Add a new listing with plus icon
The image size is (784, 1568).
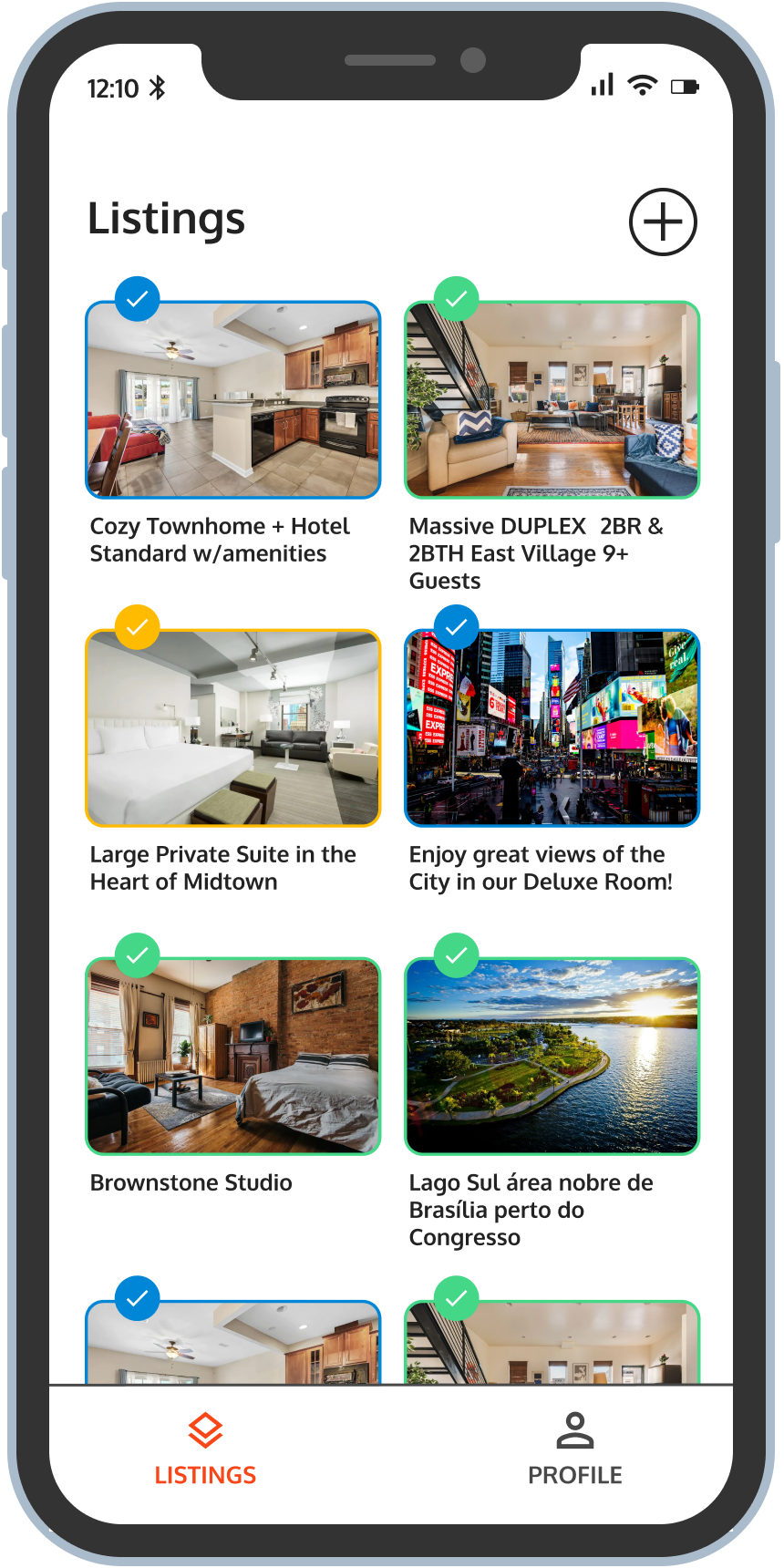(663, 222)
